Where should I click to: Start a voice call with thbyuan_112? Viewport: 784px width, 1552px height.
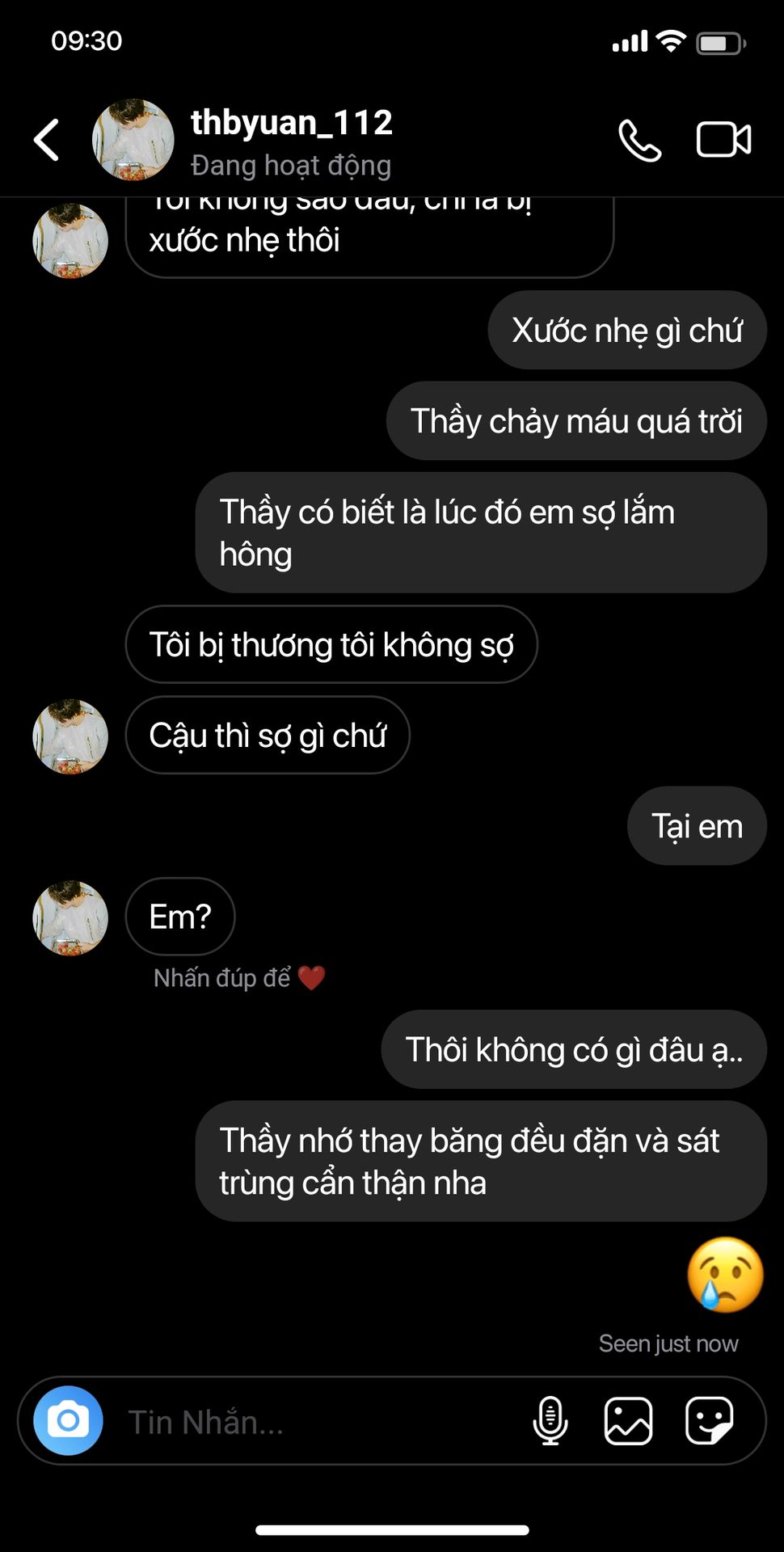point(639,140)
